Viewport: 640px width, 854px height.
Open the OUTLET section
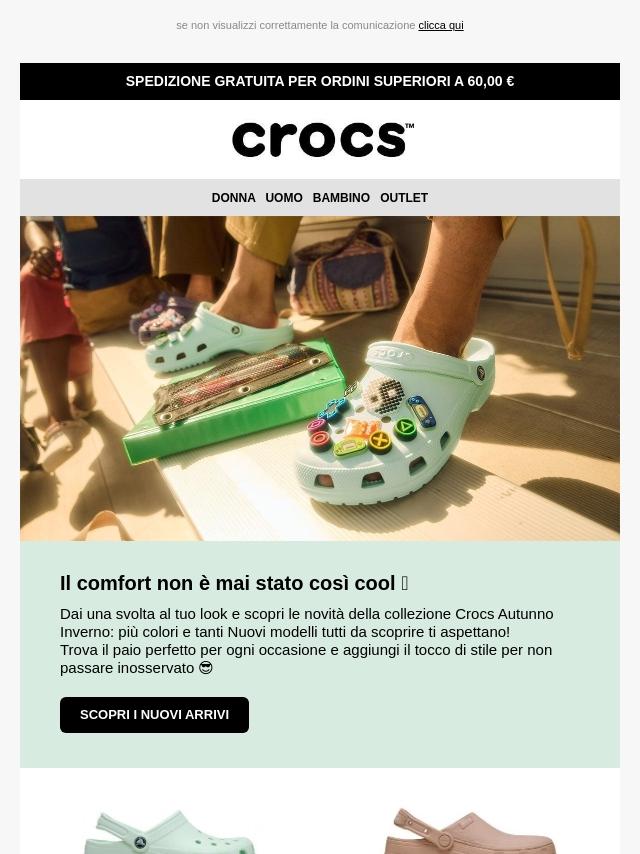[x=404, y=198]
